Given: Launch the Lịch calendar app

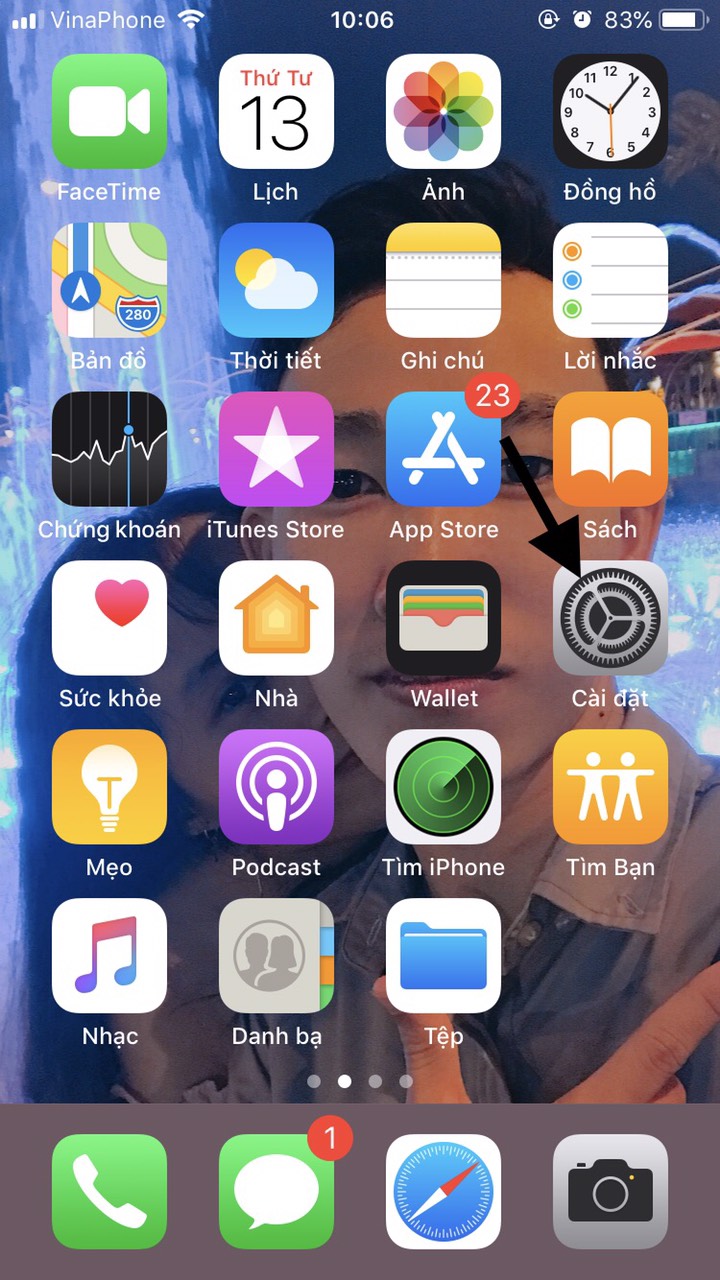Looking at the screenshot, I should click(276, 111).
